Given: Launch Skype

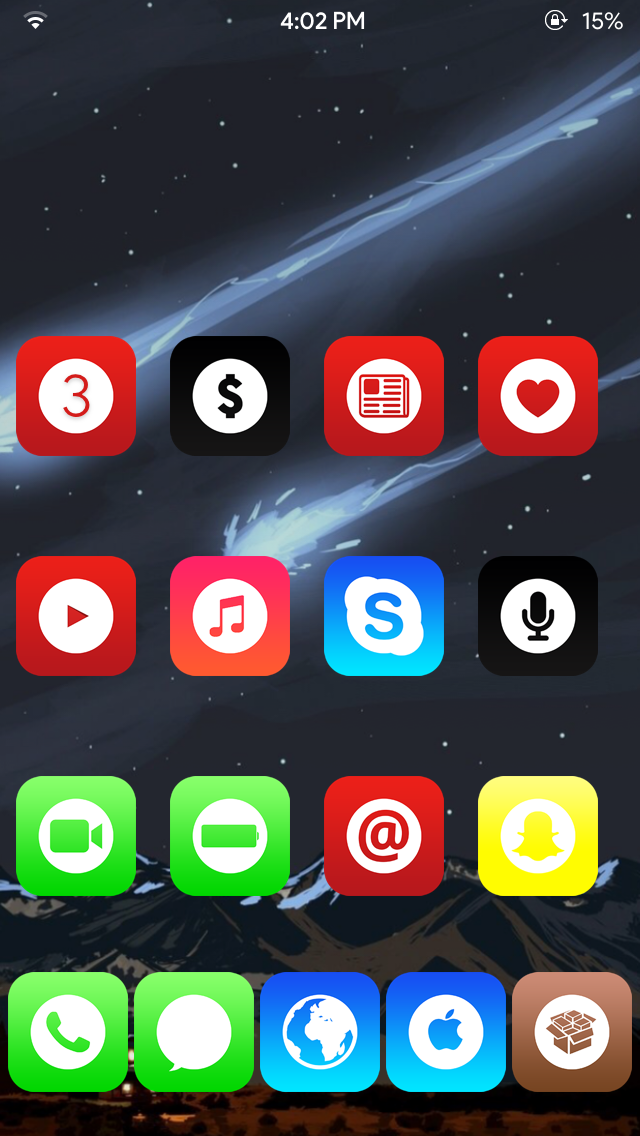Looking at the screenshot, I should point(384,616).
